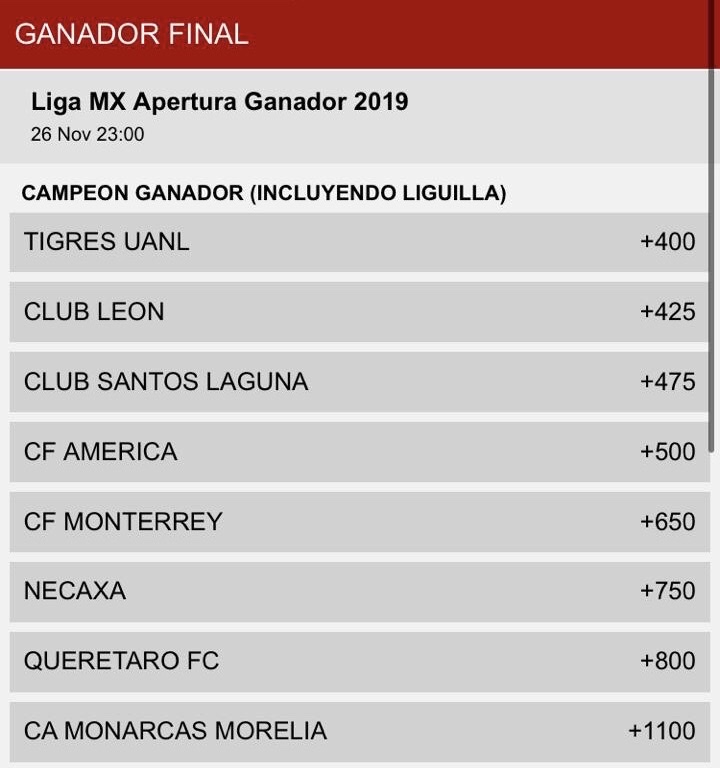Choose Club Santos Laguna at +475
This screenshot has width=720, height=768.
[360, 382]
